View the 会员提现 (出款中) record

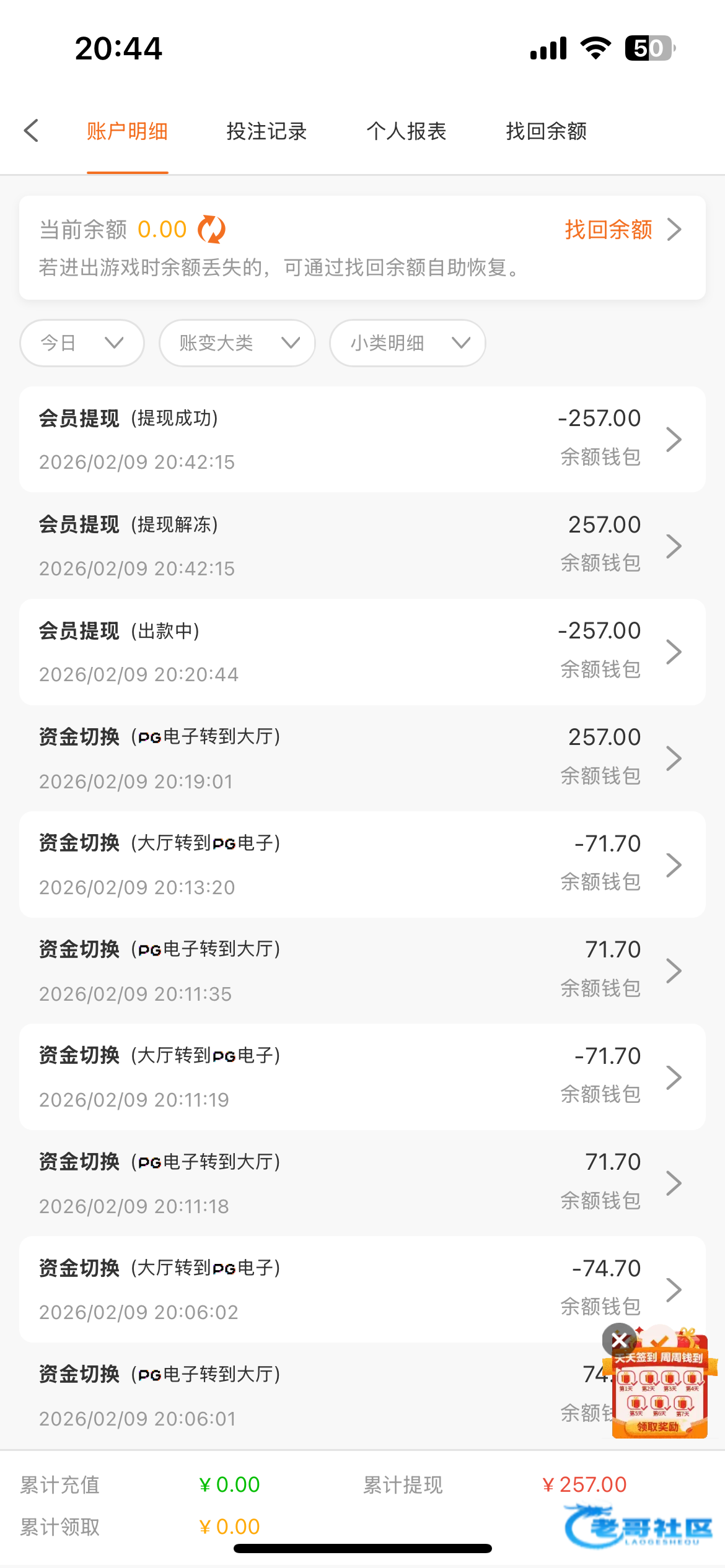(x=362, y=652)
